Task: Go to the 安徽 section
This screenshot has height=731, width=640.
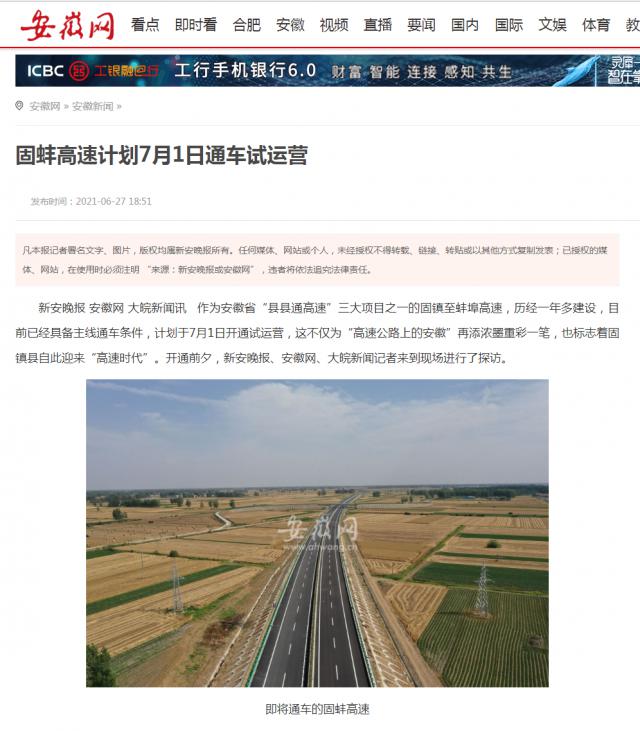Action: pyautogui.click(x=290, y=25)
